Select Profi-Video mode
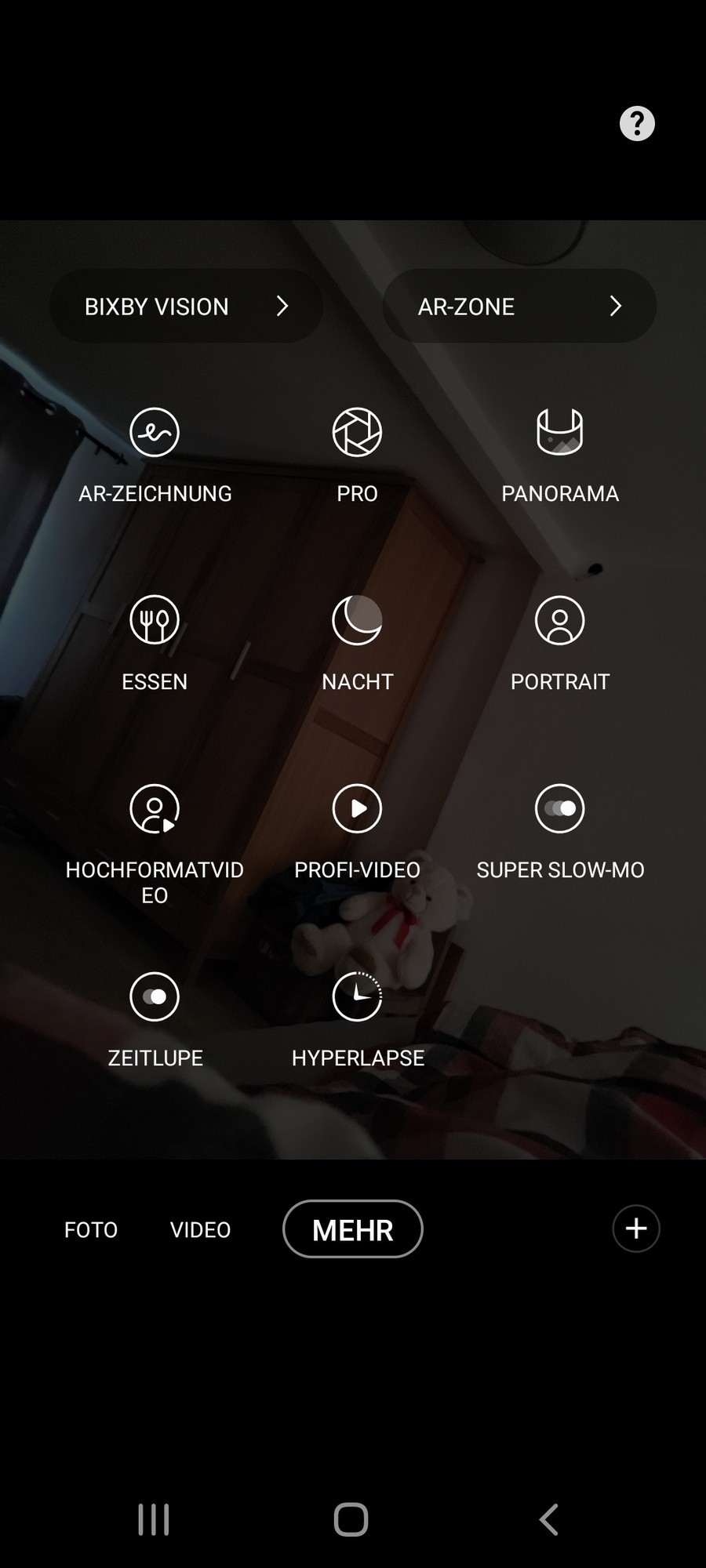The image size is (706, 1568). 357,809
